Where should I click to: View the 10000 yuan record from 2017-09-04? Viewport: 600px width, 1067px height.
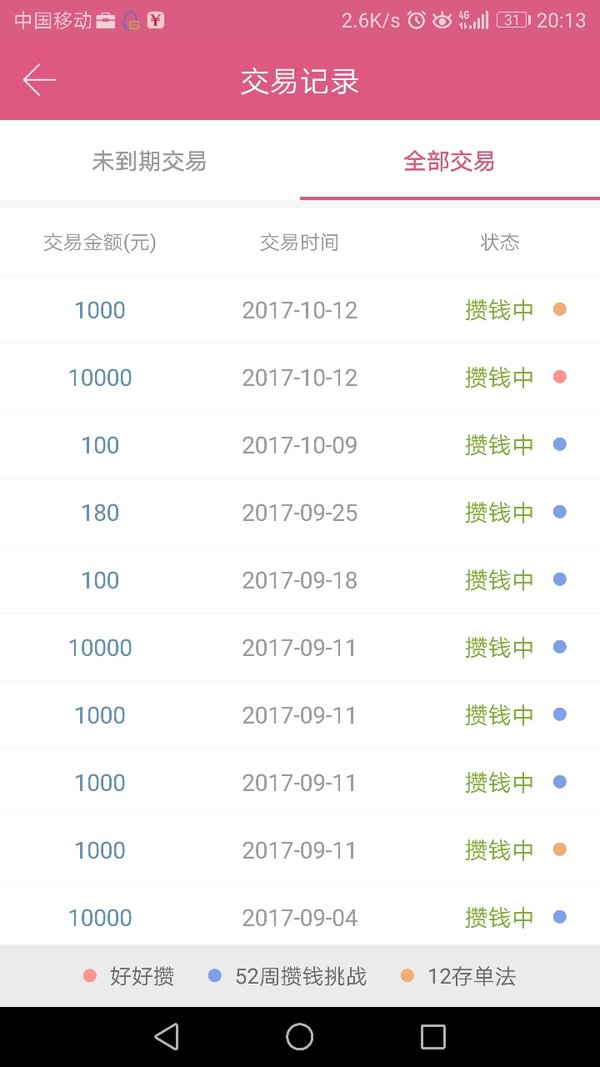[300, 917]
